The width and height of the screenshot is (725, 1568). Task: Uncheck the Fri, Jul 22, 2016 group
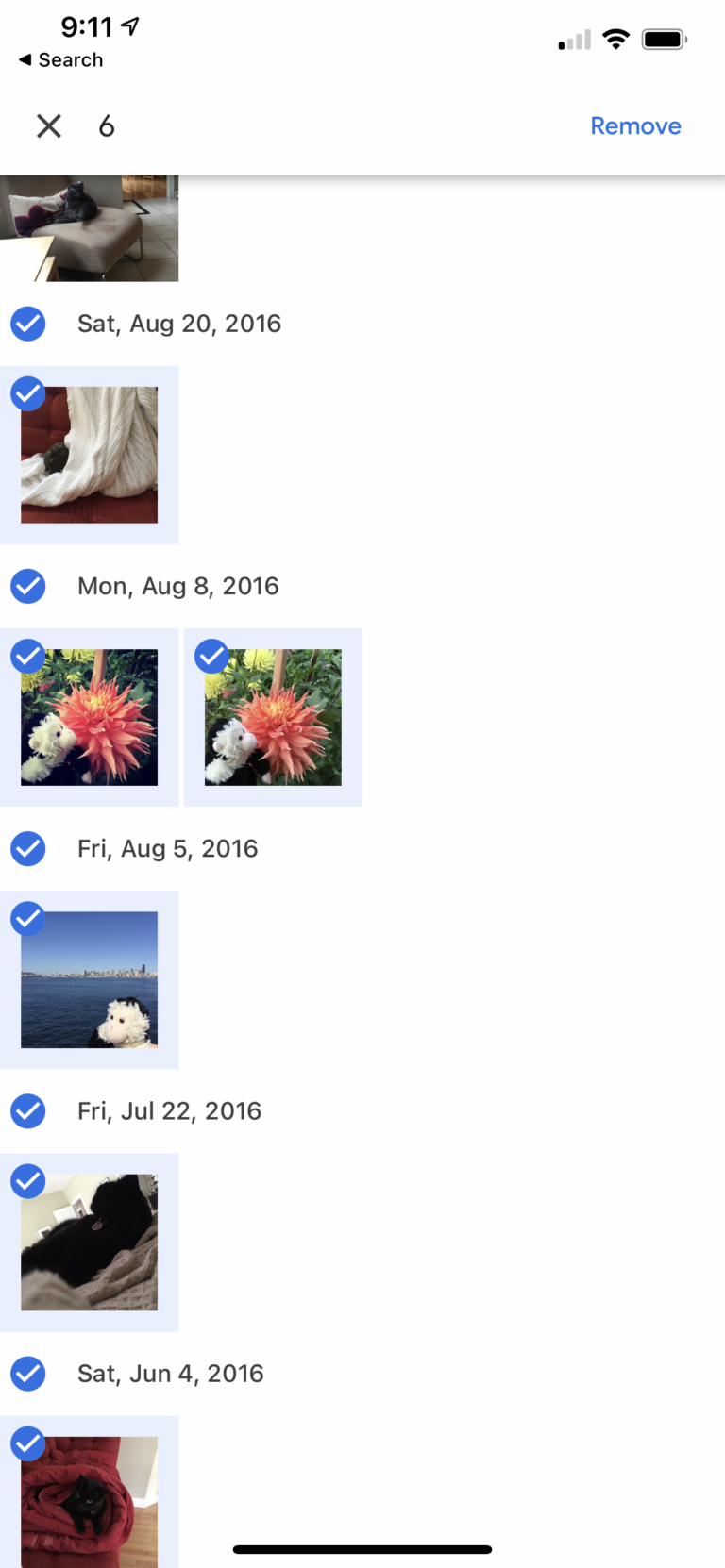point(27,1111)
